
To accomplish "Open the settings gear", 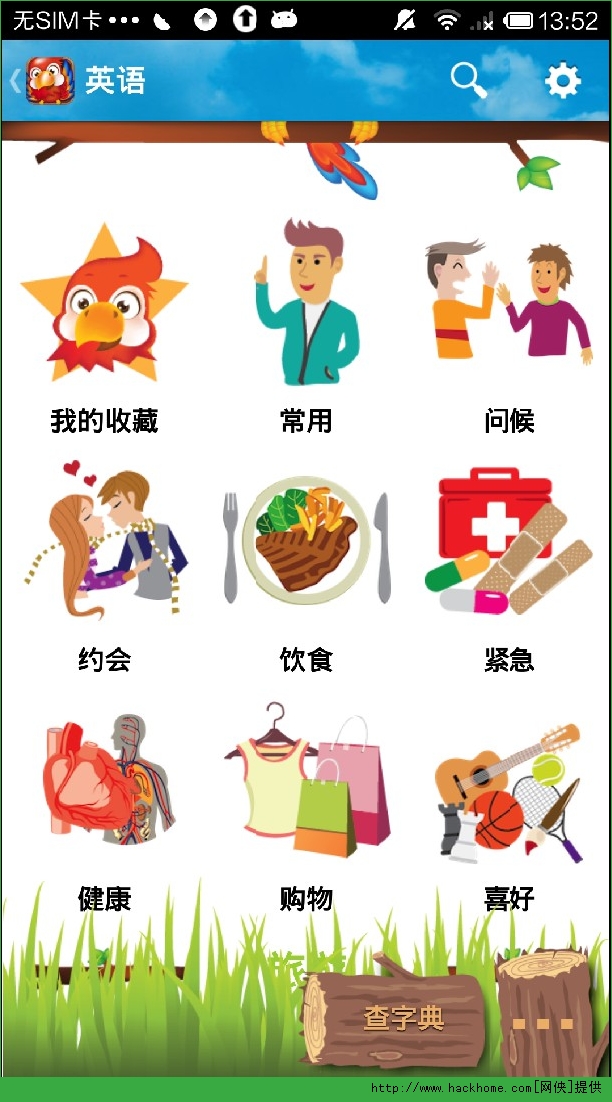I will (563, 80).
